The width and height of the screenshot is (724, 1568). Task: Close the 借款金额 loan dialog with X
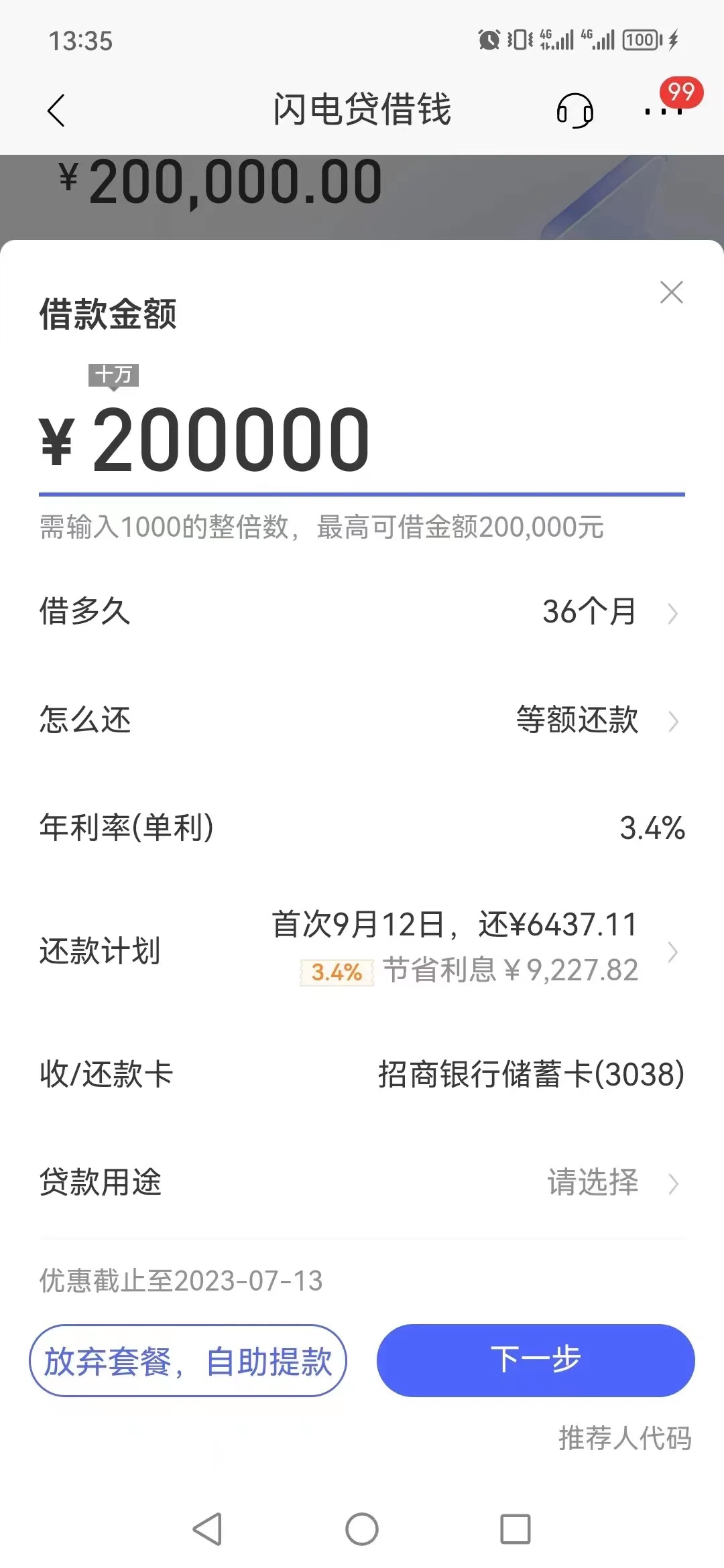coord(672,293)
